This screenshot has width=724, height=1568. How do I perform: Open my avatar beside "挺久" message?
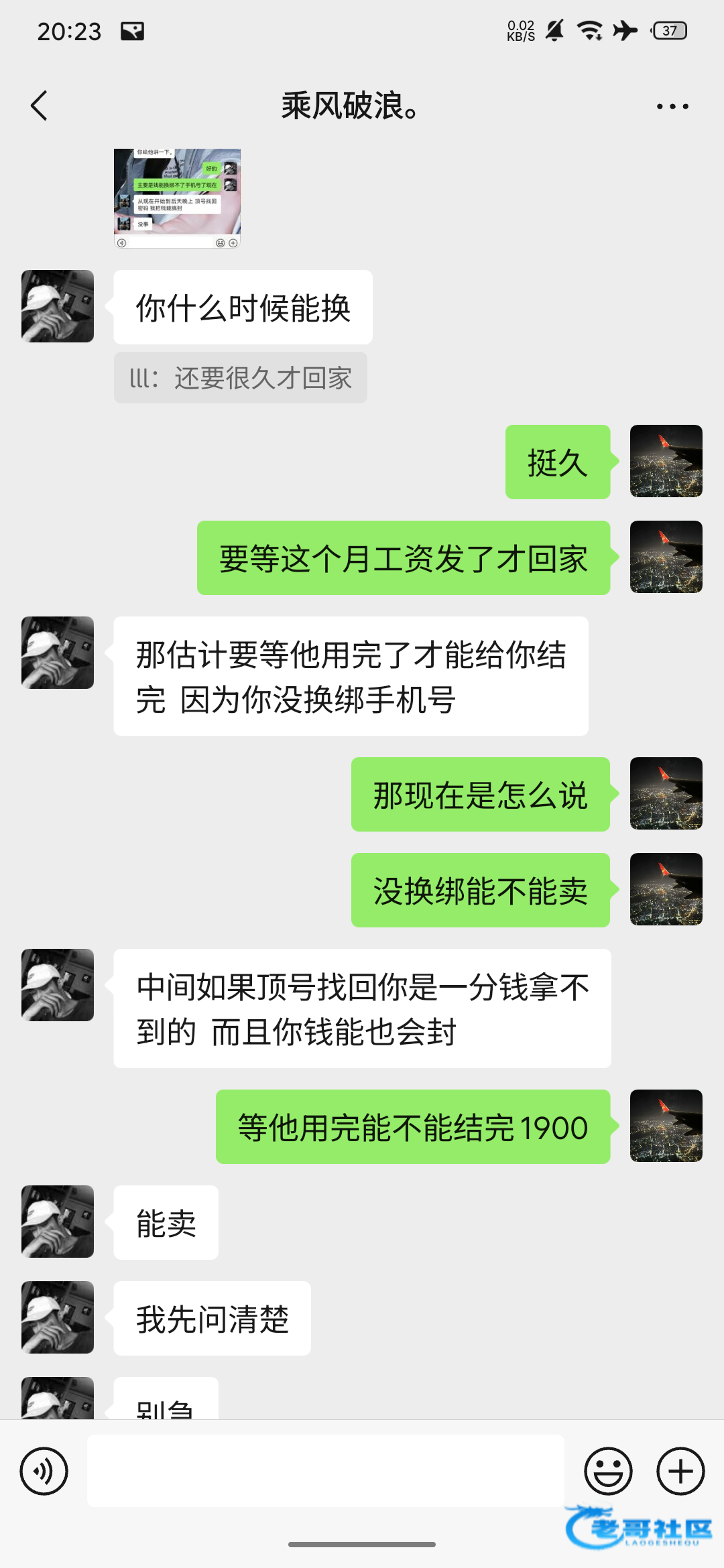click(666, 461)
